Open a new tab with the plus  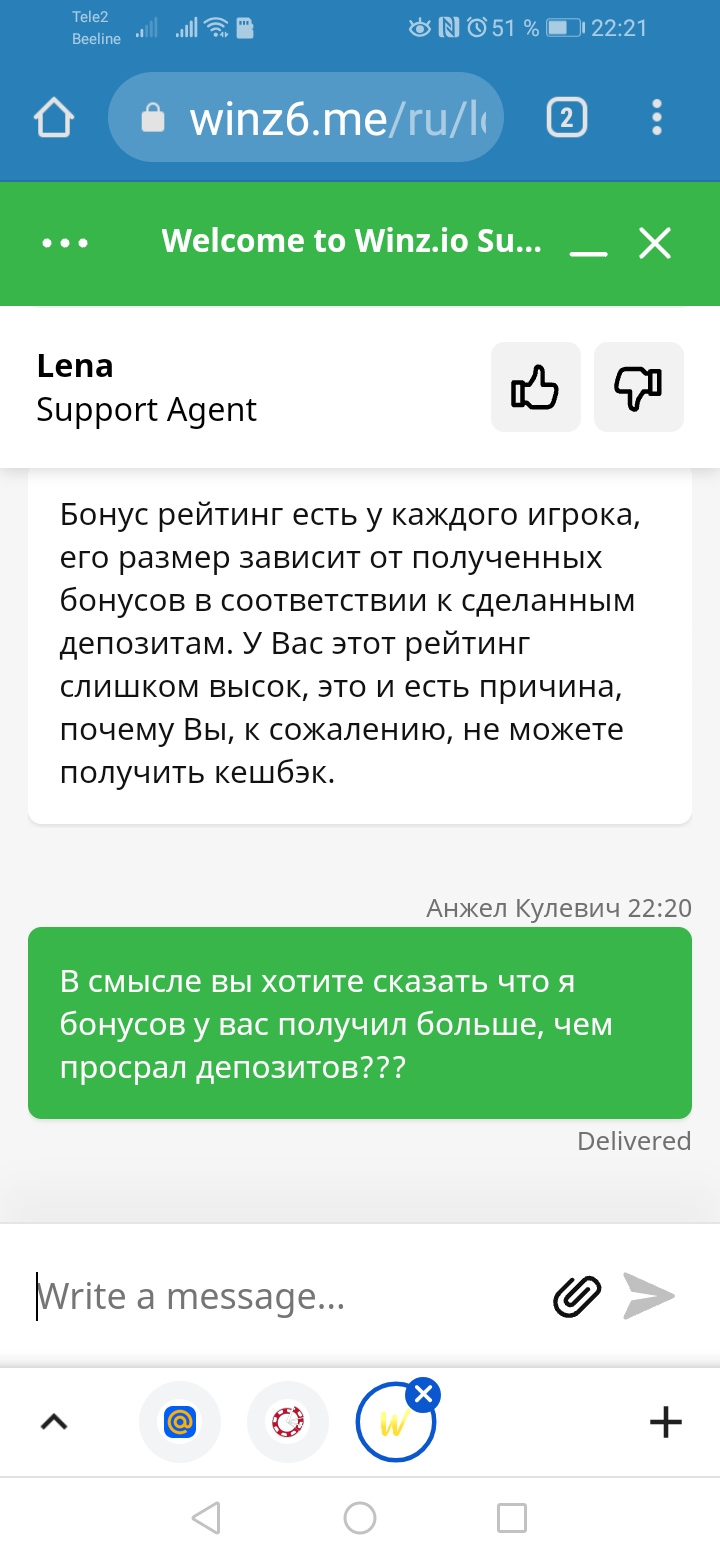pyautogui.click(x=666, y=1421)
